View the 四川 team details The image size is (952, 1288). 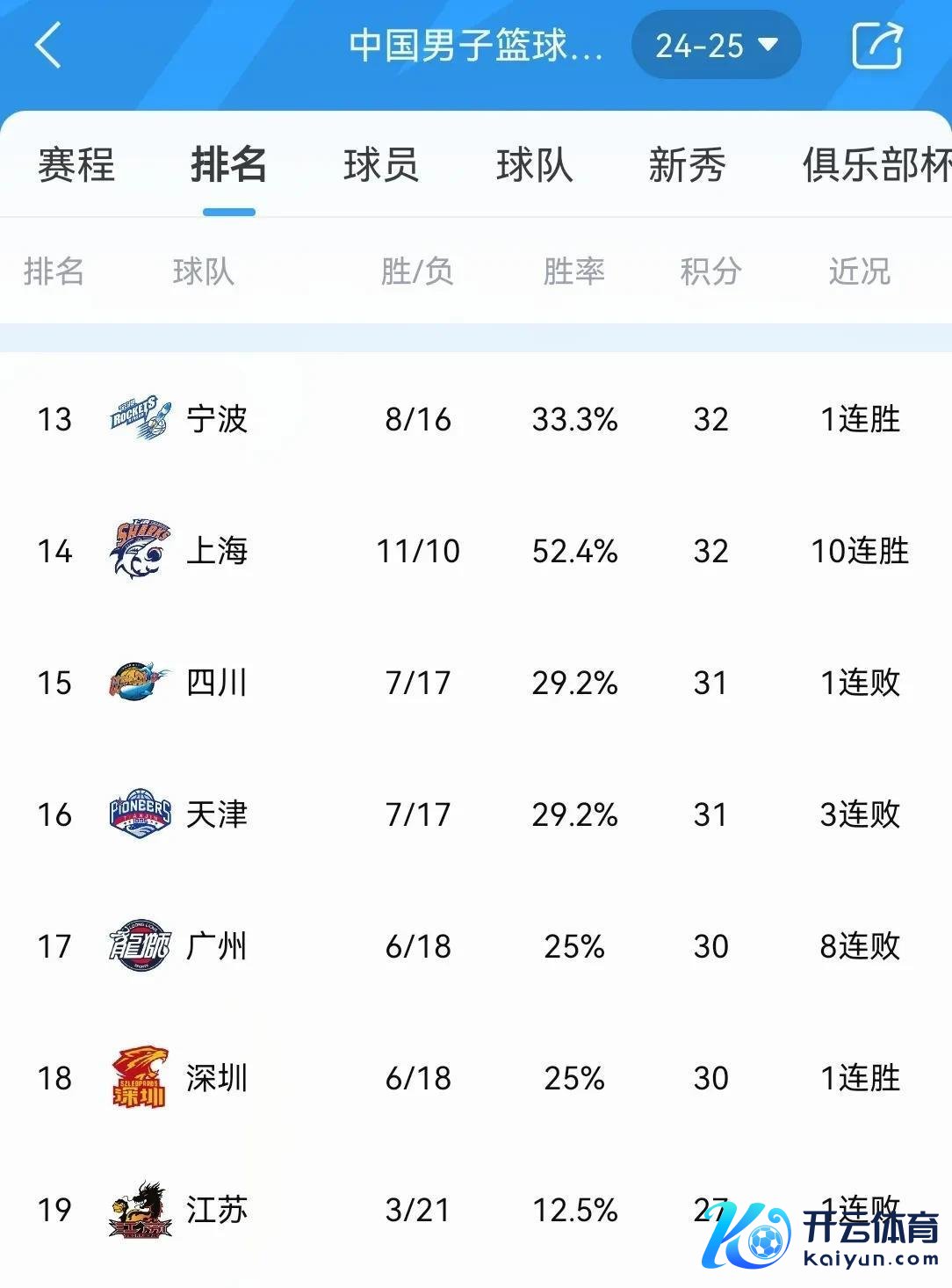coord(216,683)
